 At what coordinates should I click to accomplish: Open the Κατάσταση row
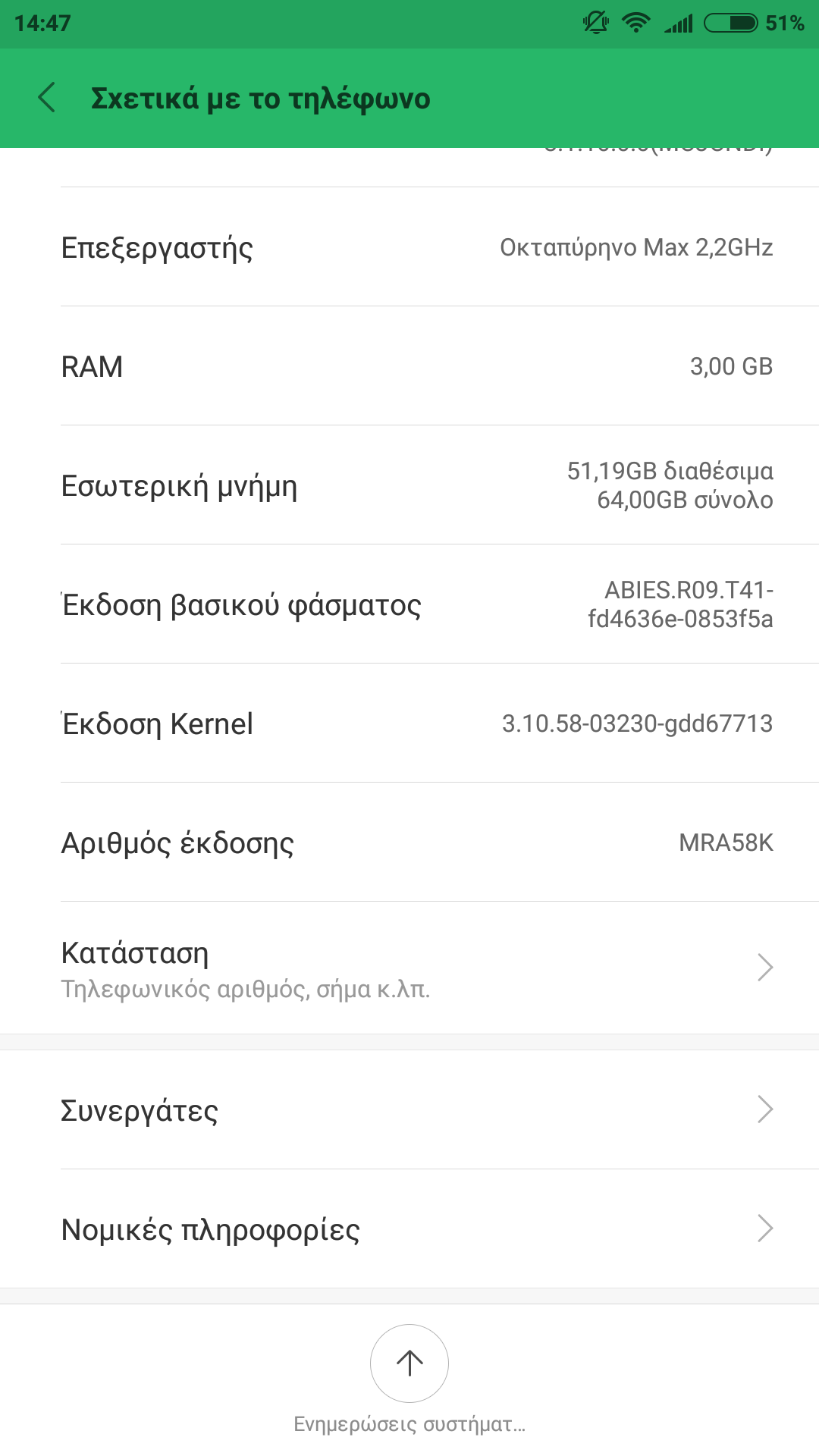[x=409, y=968]
